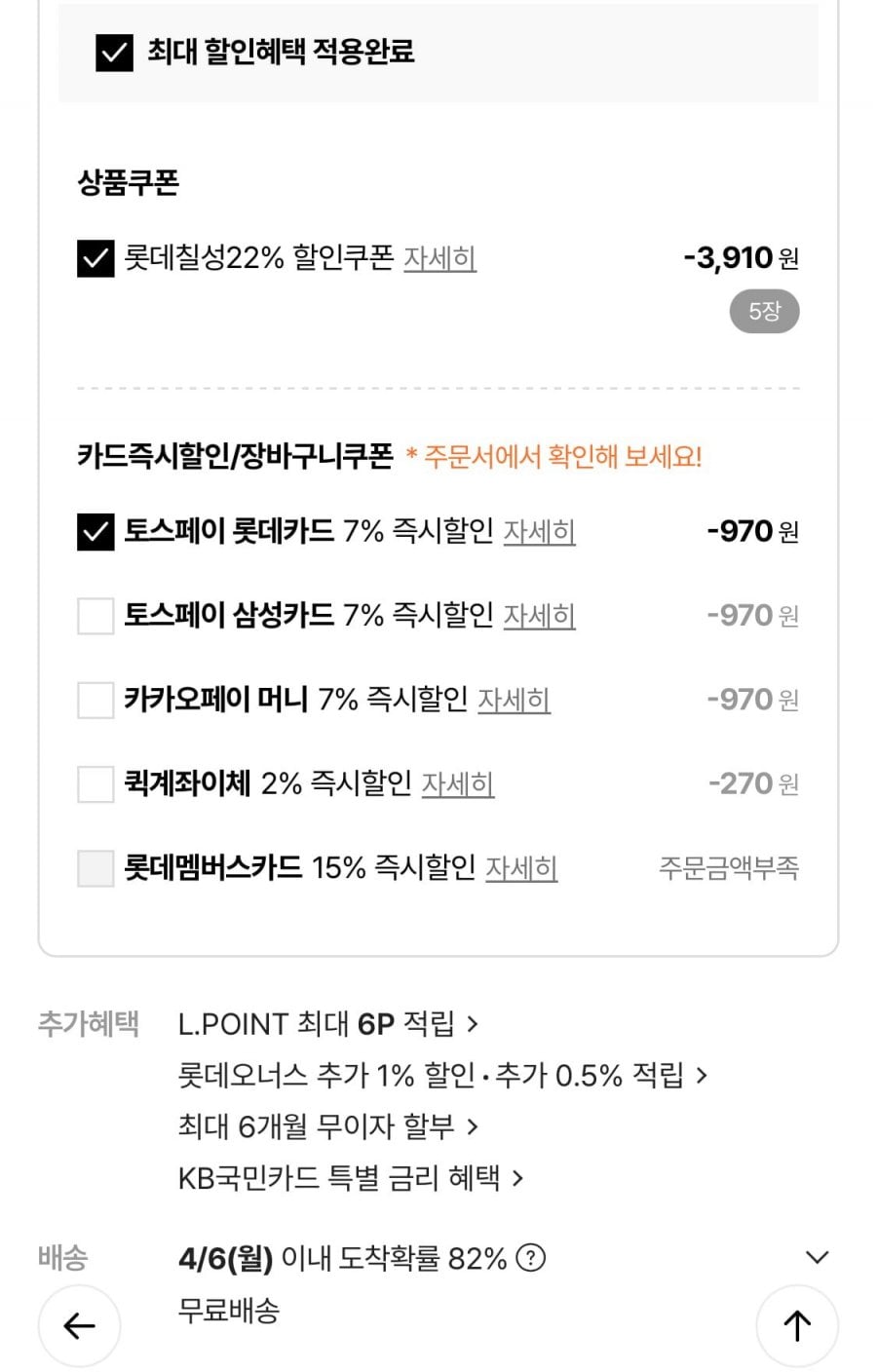The width and height of the screenshot is (877, 1372).
Task: Uncheck 토스페이 롯데카드 7% 즉시할인
Action: coord(95,532)
